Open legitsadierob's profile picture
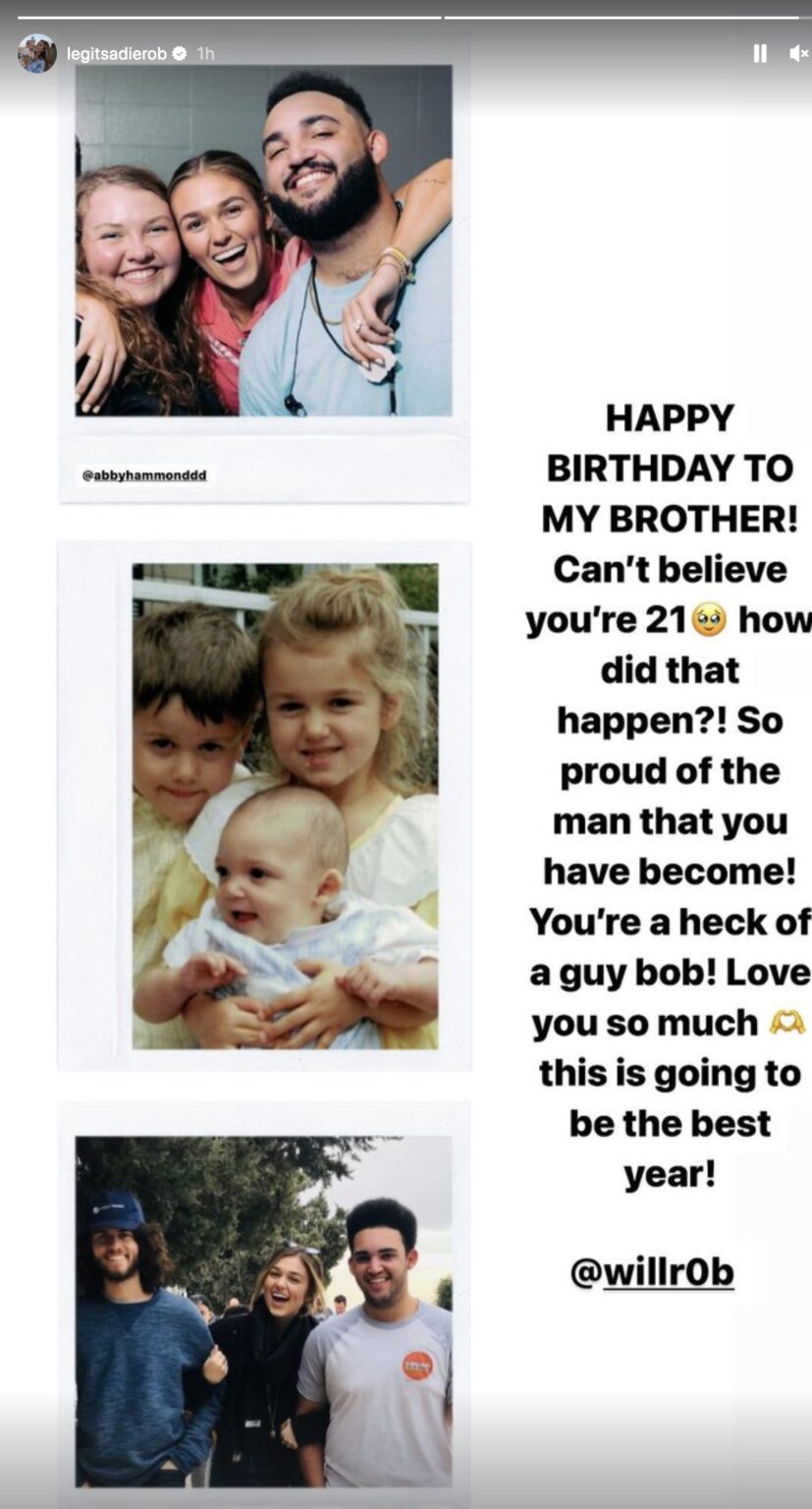The height and width of the screenshot is (1509, 812). 37,54
